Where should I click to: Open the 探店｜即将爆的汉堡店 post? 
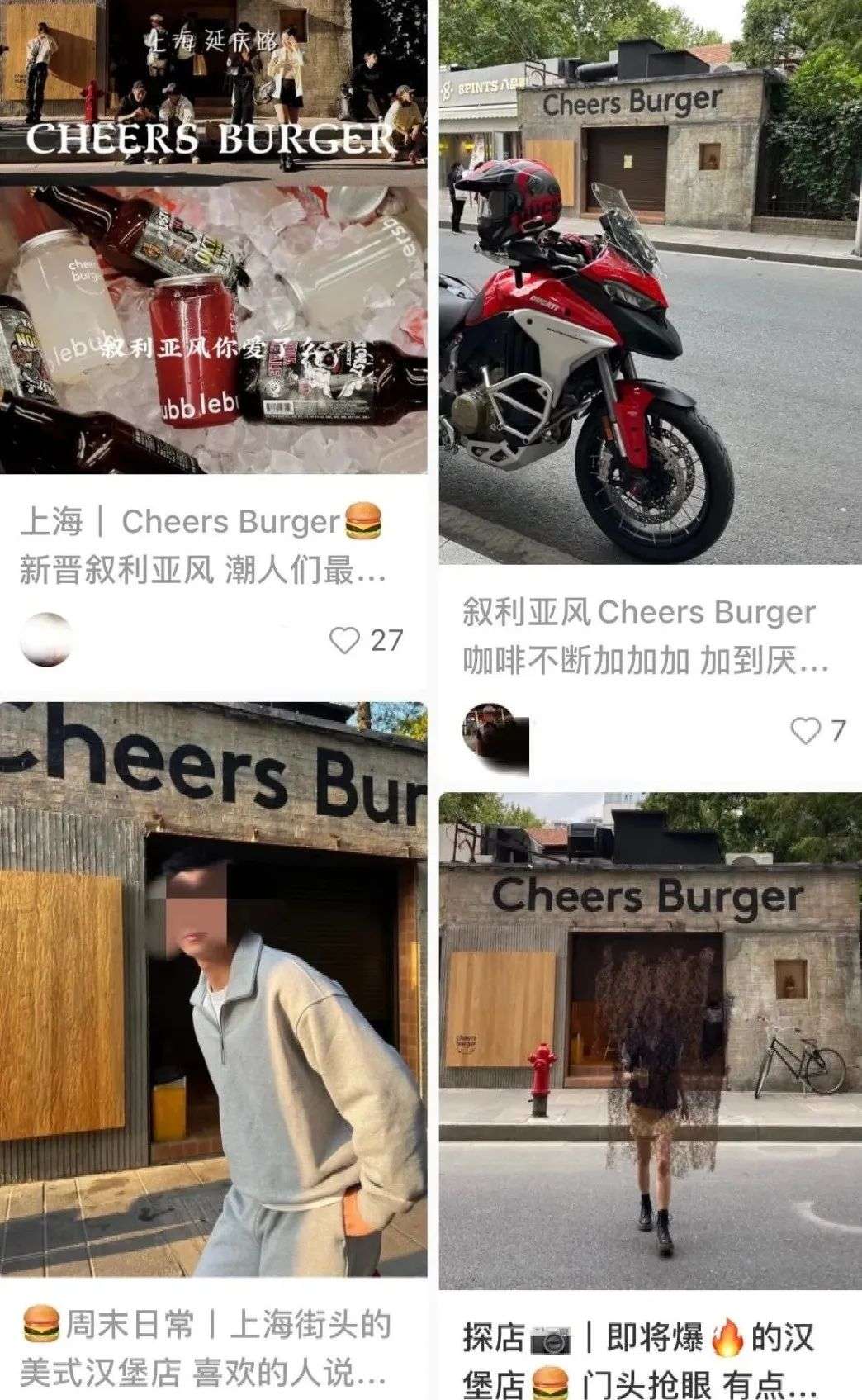coord(650,1041)
